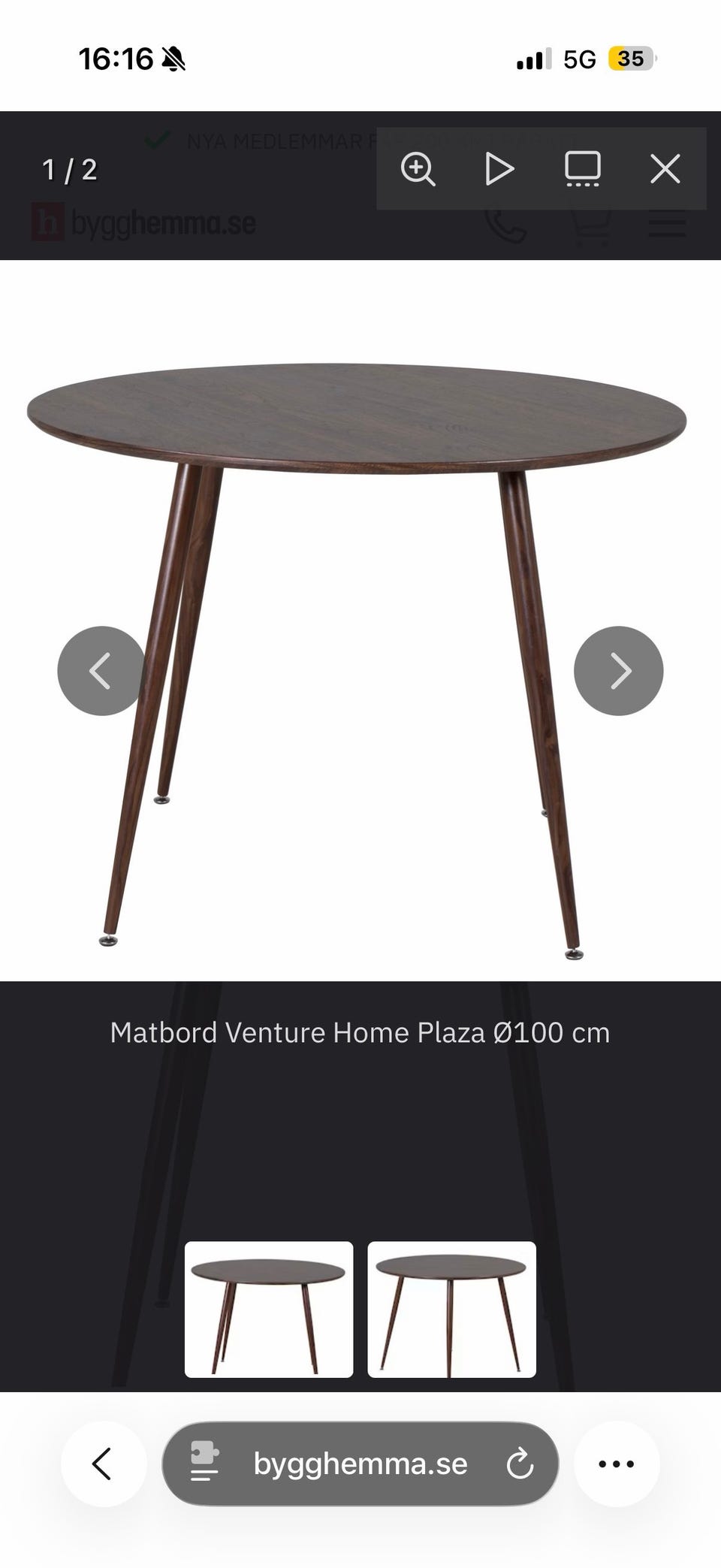This screenshot has width=721, height=1568.
Task: Toggle the thumbnail strip view
Action: (582, 168)
